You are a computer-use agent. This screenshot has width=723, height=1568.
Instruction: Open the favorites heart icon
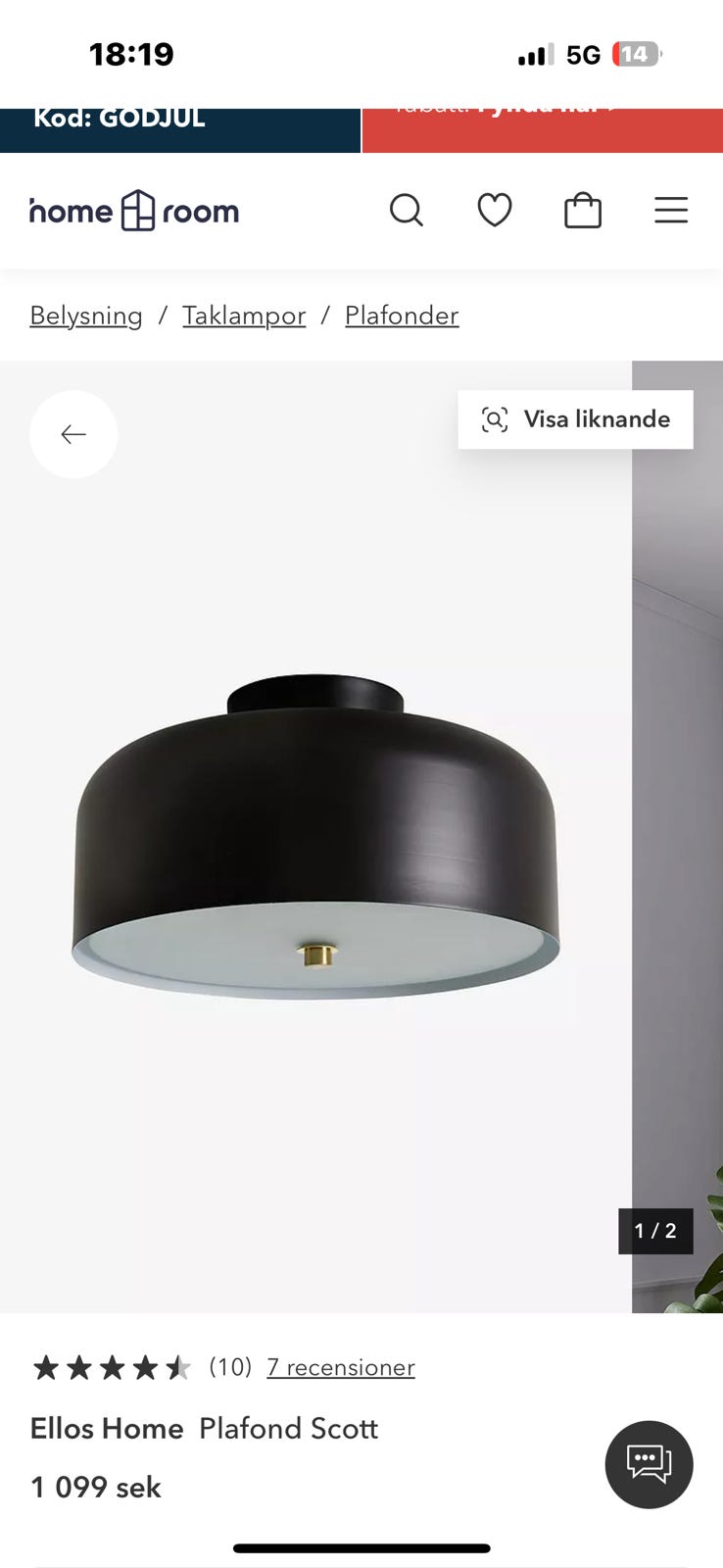[494, 210]
